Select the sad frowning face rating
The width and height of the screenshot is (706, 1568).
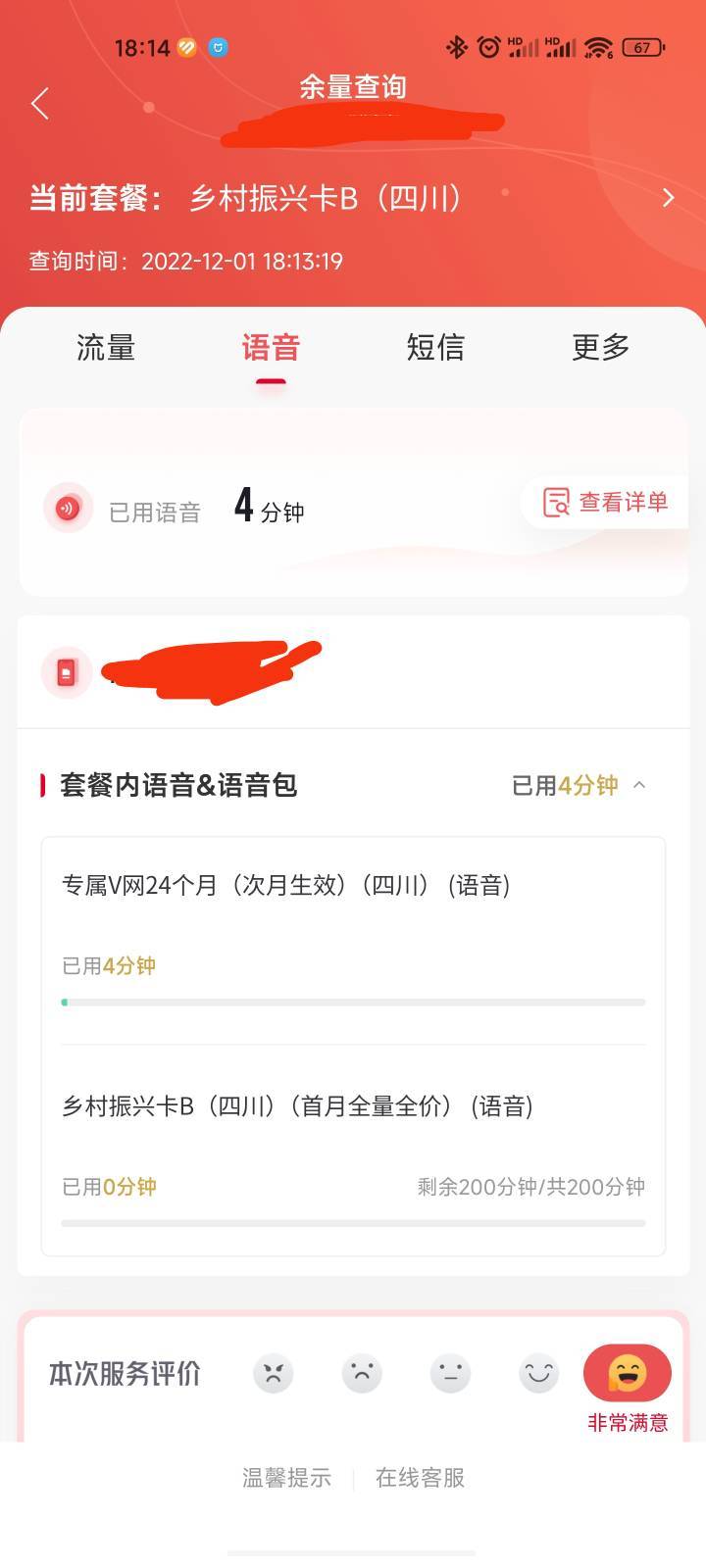coord(362,1373)
